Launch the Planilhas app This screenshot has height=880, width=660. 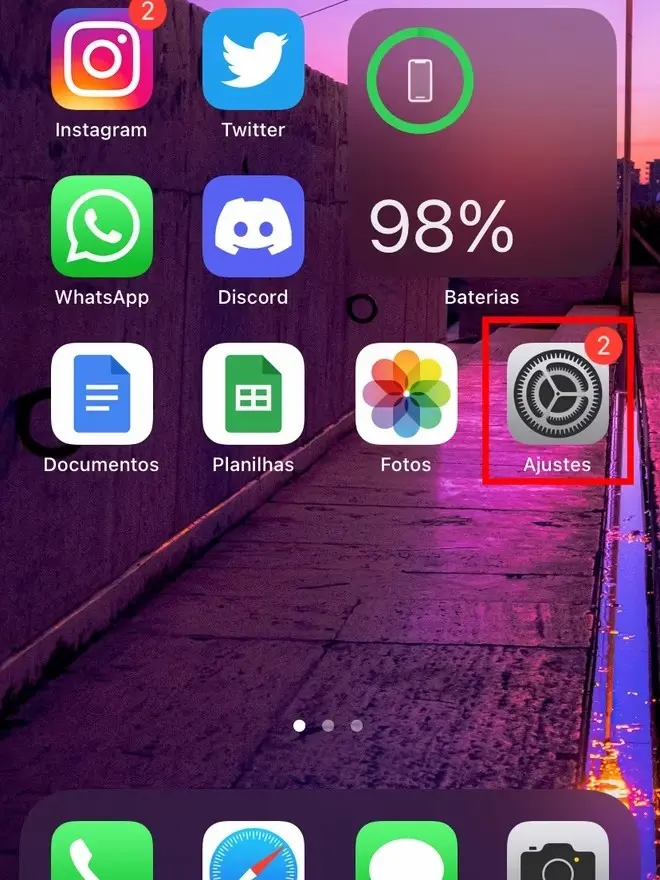click(x=253, y=393)
